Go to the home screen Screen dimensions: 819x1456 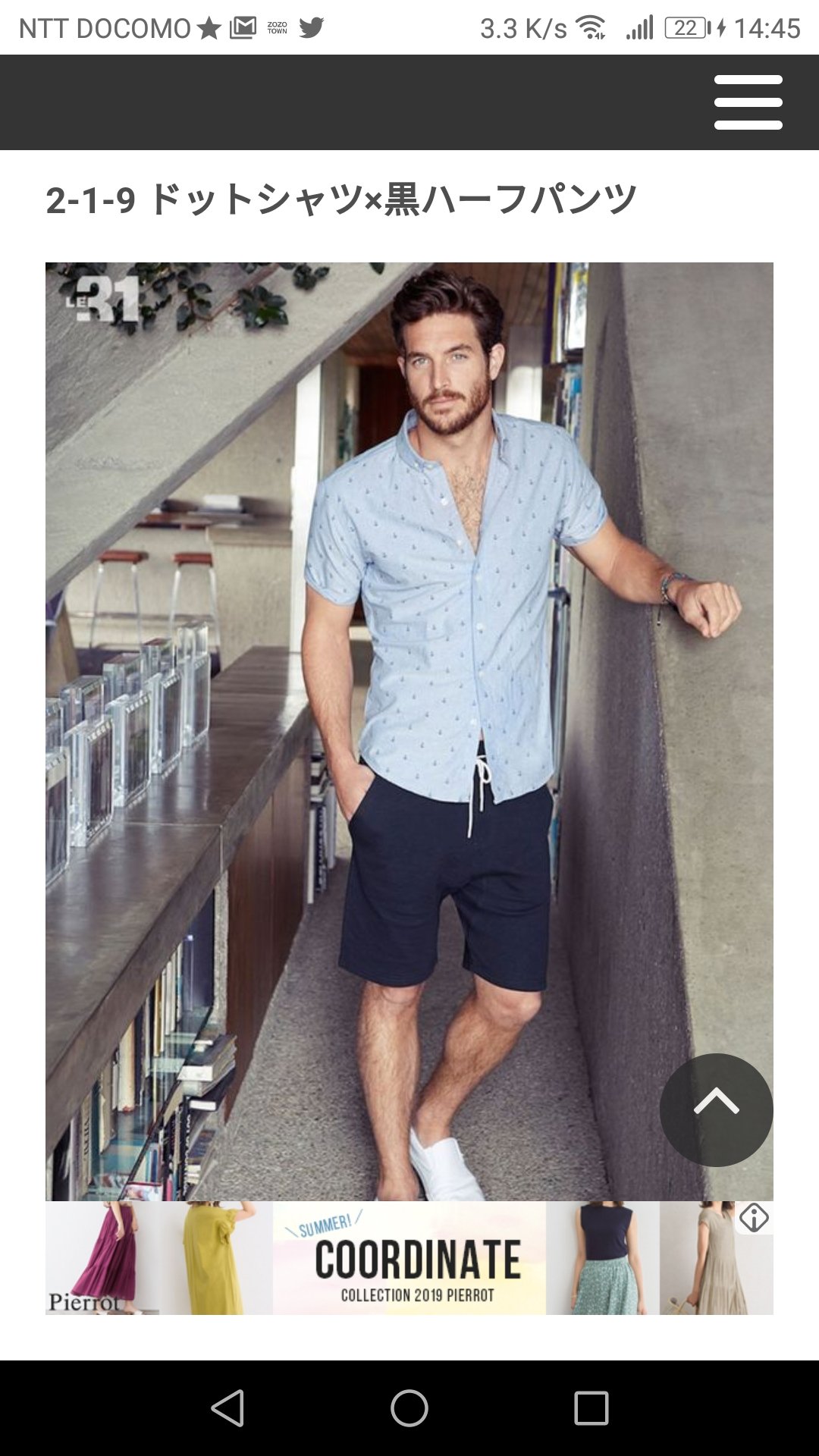click(x=409, y=1408)
